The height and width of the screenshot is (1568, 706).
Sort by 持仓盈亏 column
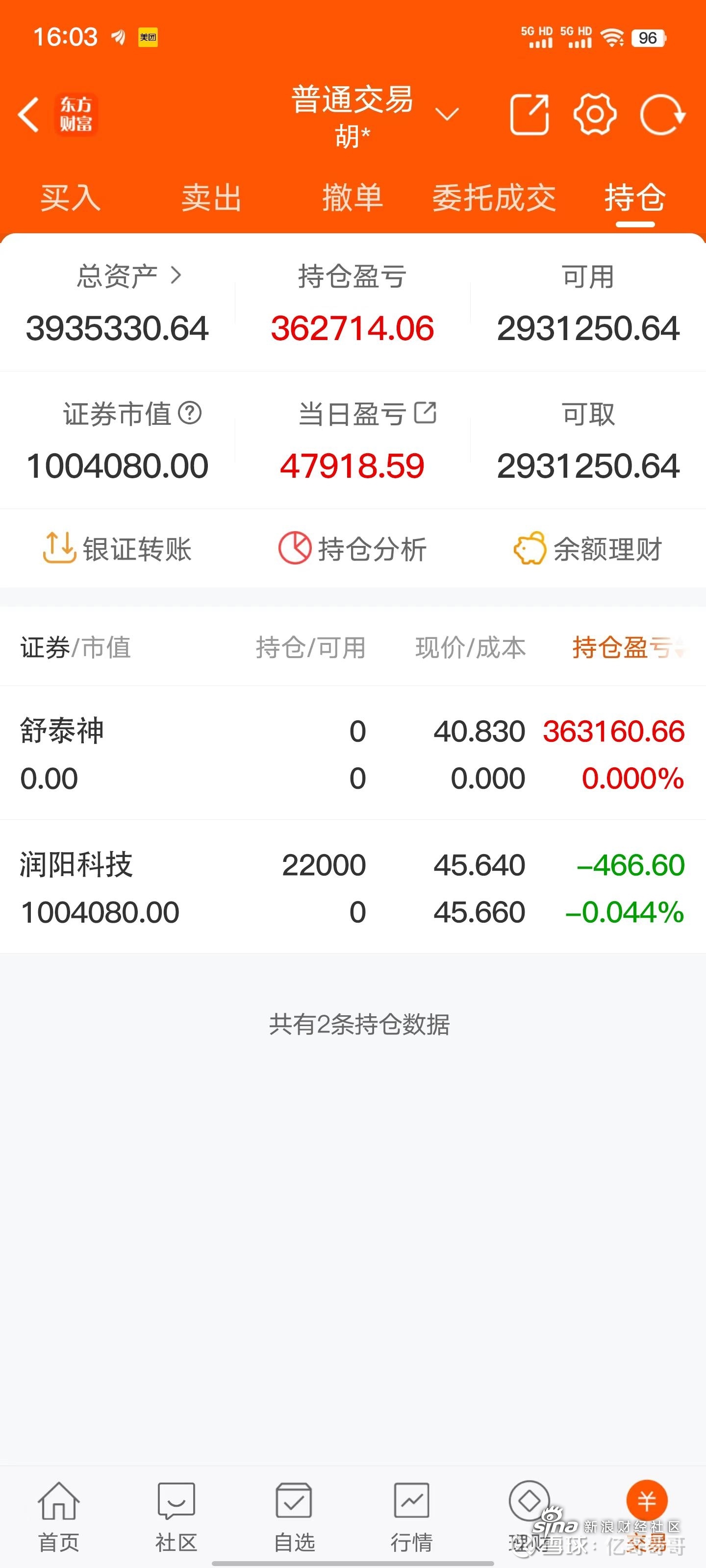[x=628, y=647]
